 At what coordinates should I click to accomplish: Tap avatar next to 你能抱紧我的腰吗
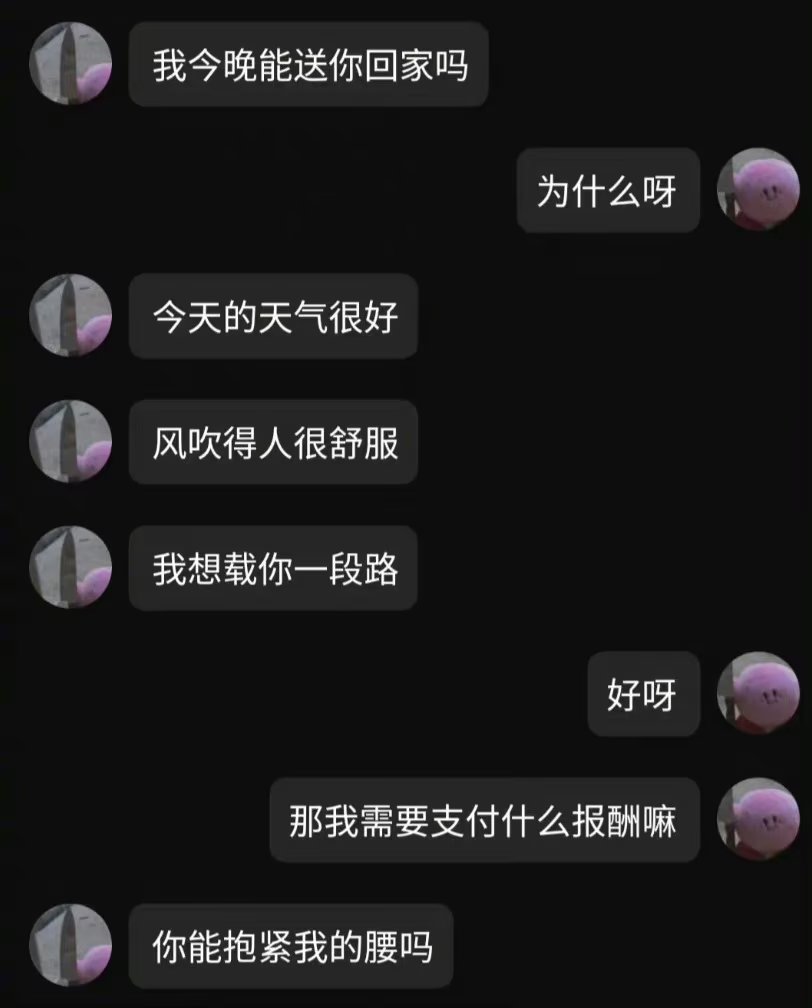click(70, 946)
